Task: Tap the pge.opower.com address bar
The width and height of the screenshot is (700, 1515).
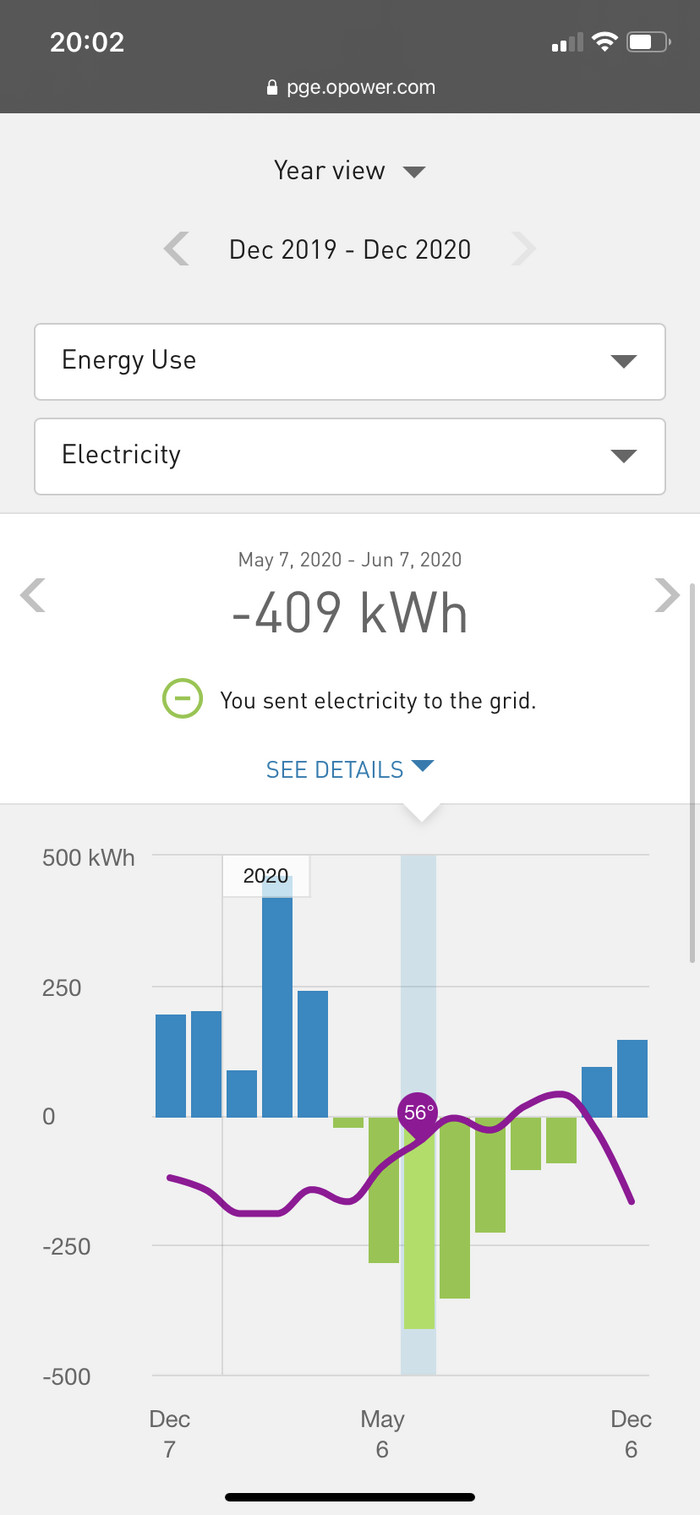Action: click(350, 87)
